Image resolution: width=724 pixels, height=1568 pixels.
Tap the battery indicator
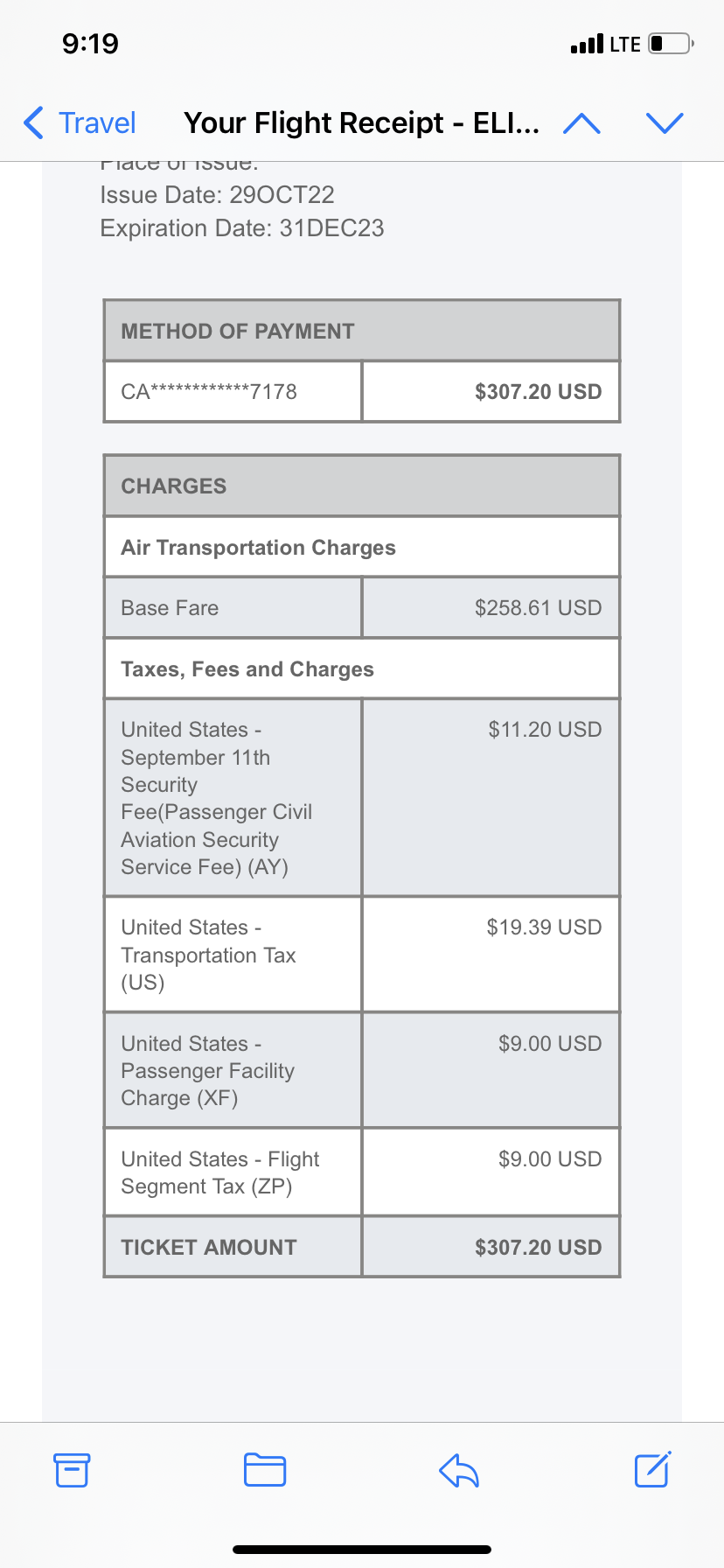pos(670,43)
